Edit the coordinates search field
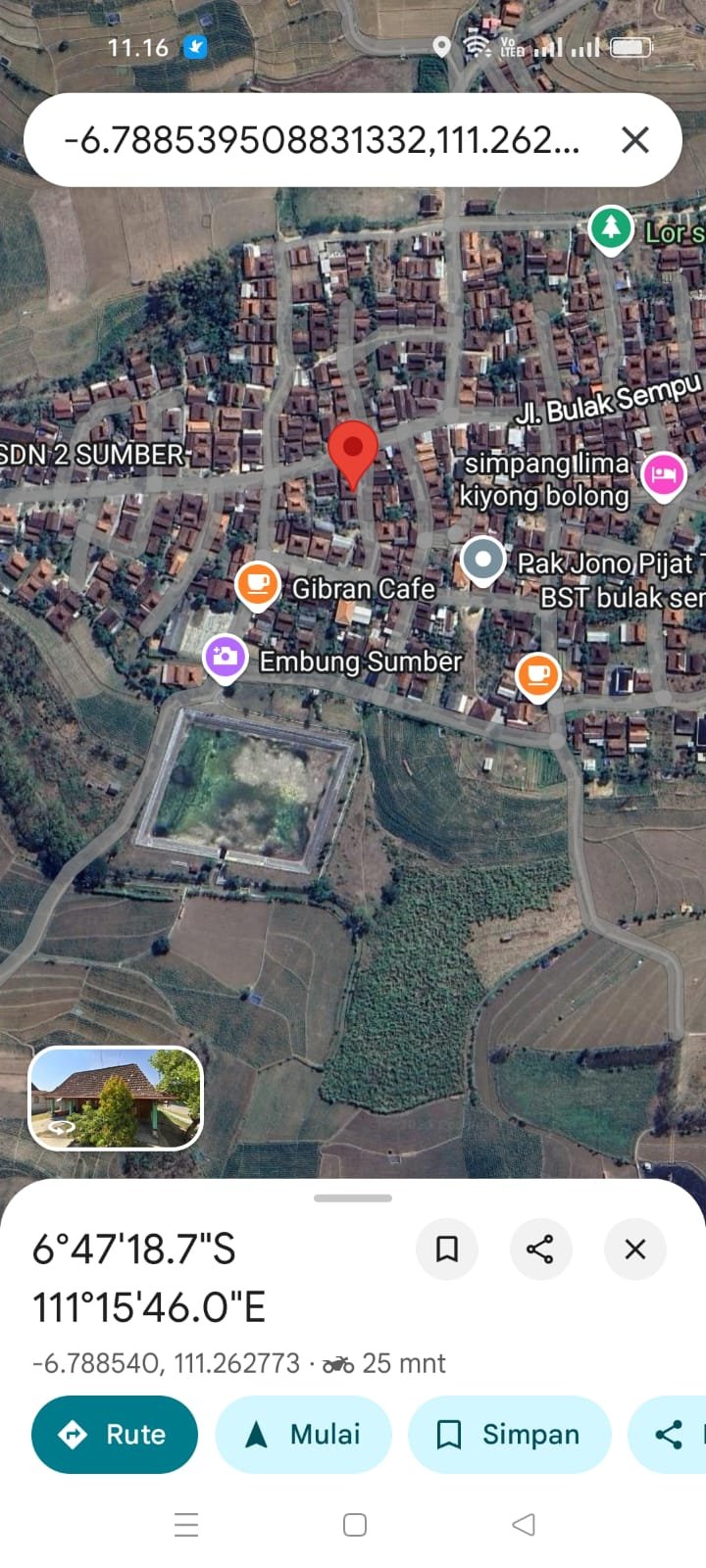 pos(322,140)
